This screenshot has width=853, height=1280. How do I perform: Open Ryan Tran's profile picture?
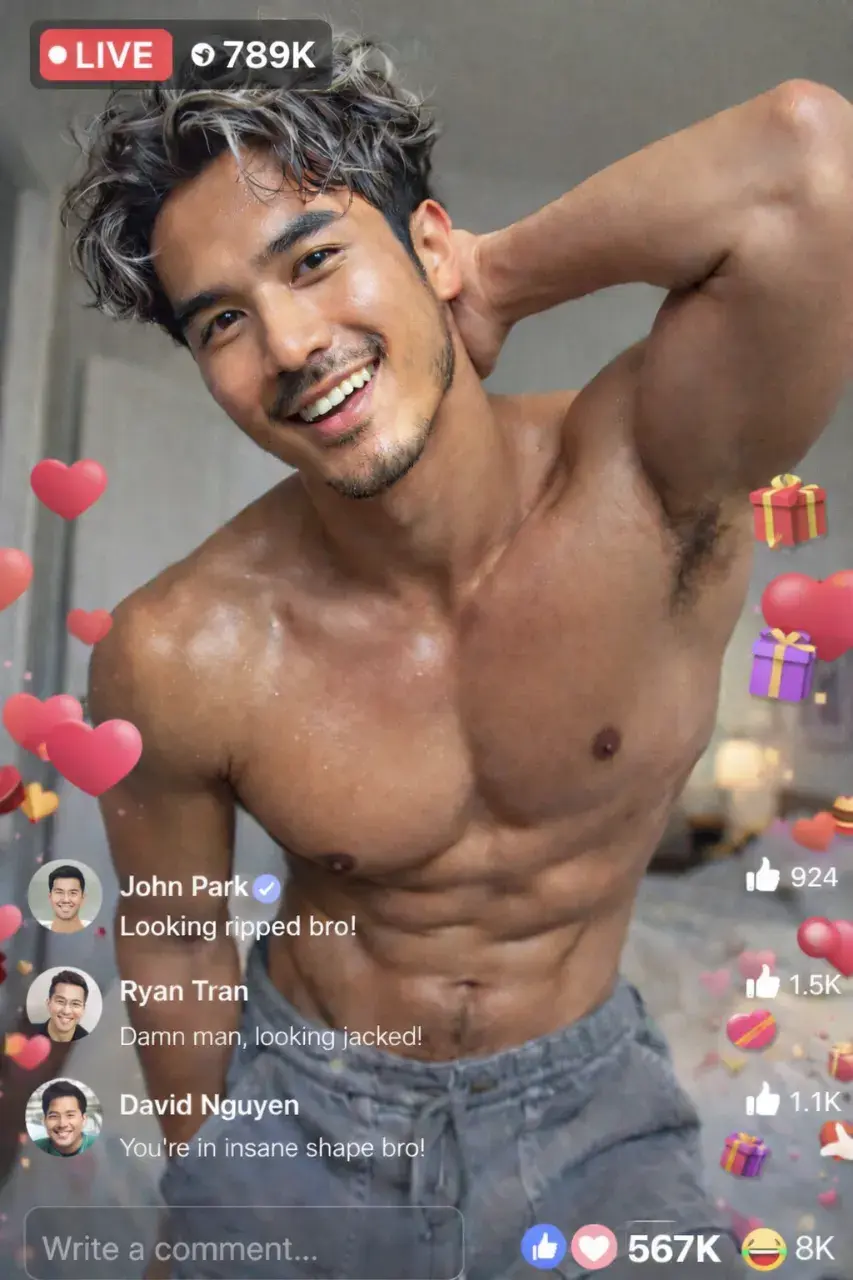pos(64,1004)
